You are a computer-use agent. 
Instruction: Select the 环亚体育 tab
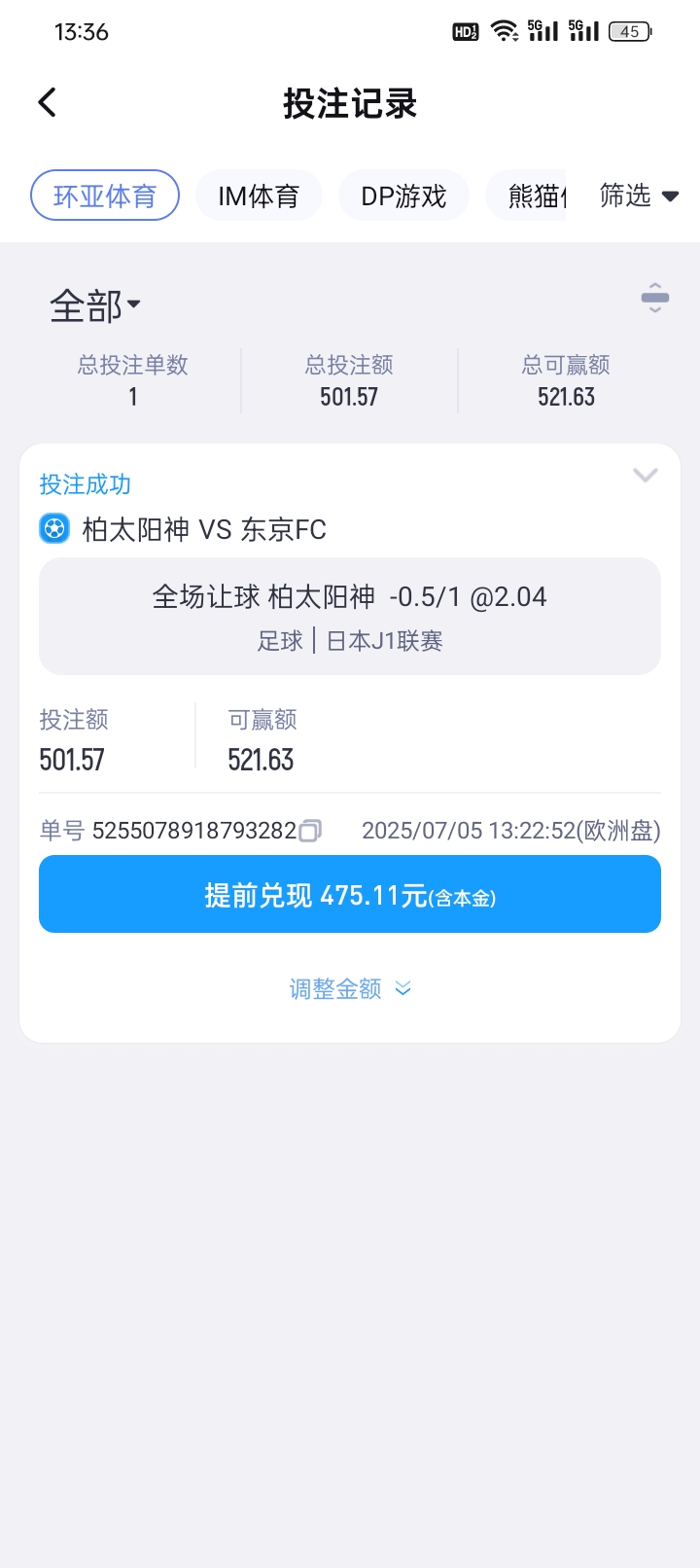click(105, 196)
